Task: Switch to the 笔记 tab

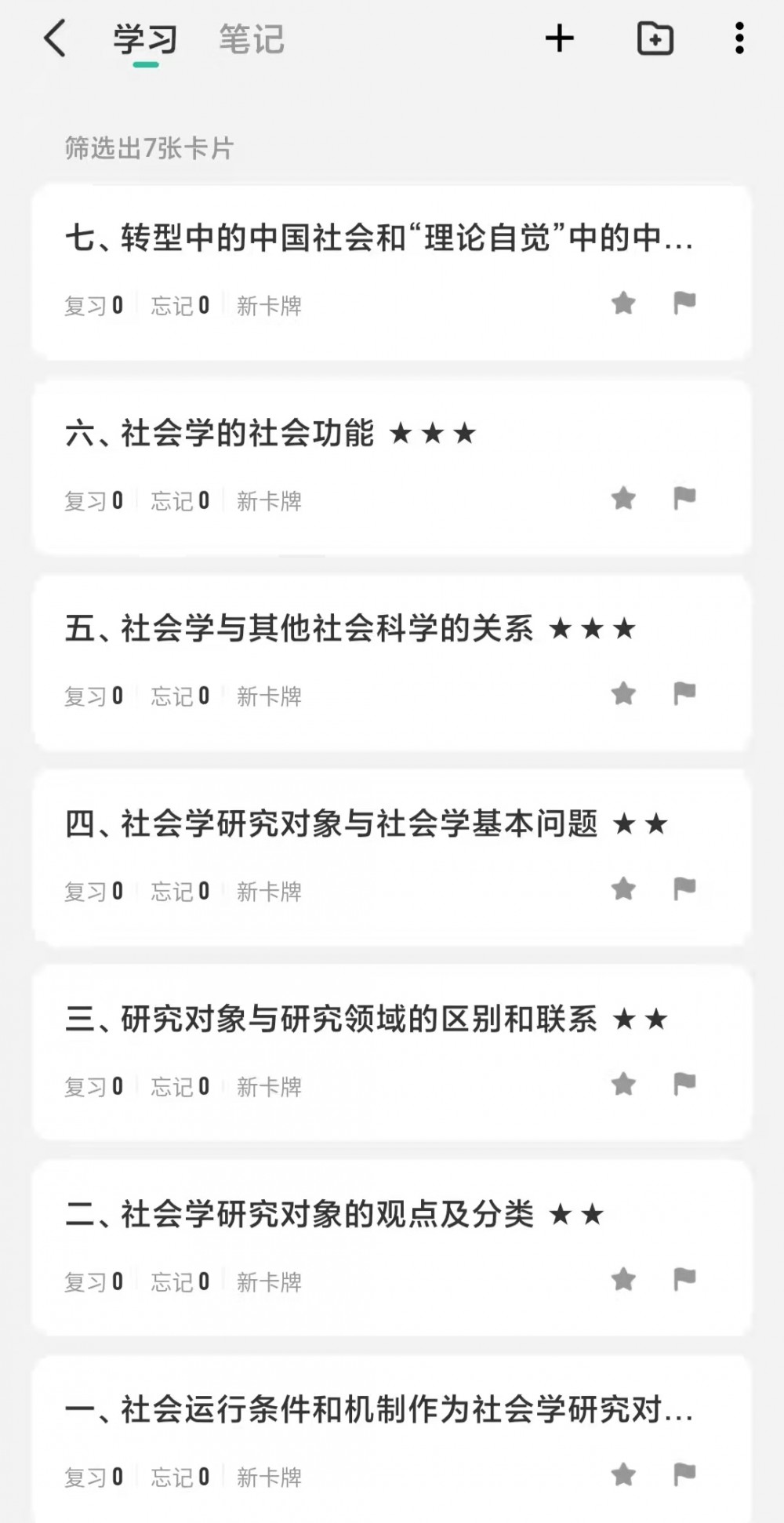Action: [251, 39]
